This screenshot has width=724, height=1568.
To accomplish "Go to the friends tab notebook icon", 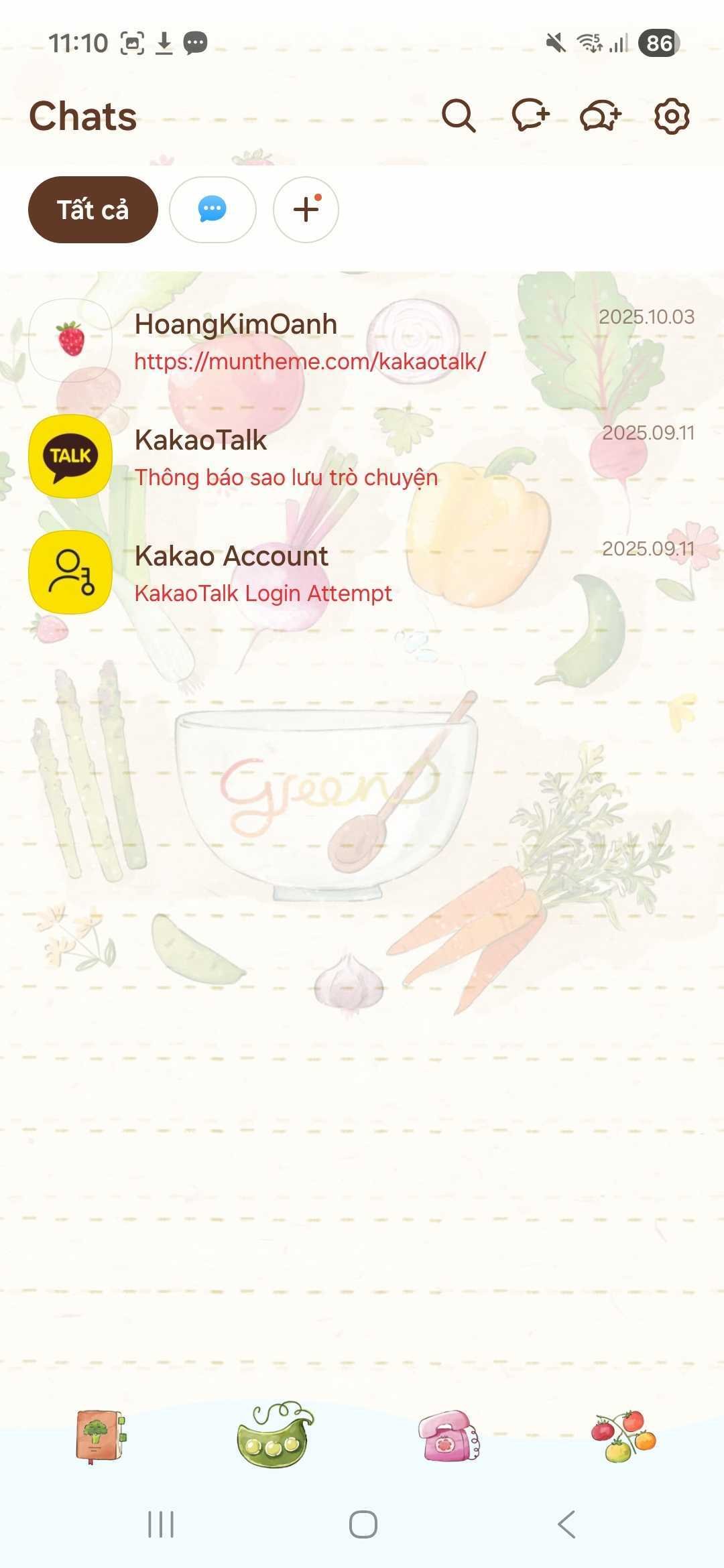I will [x=101, y=1437].
